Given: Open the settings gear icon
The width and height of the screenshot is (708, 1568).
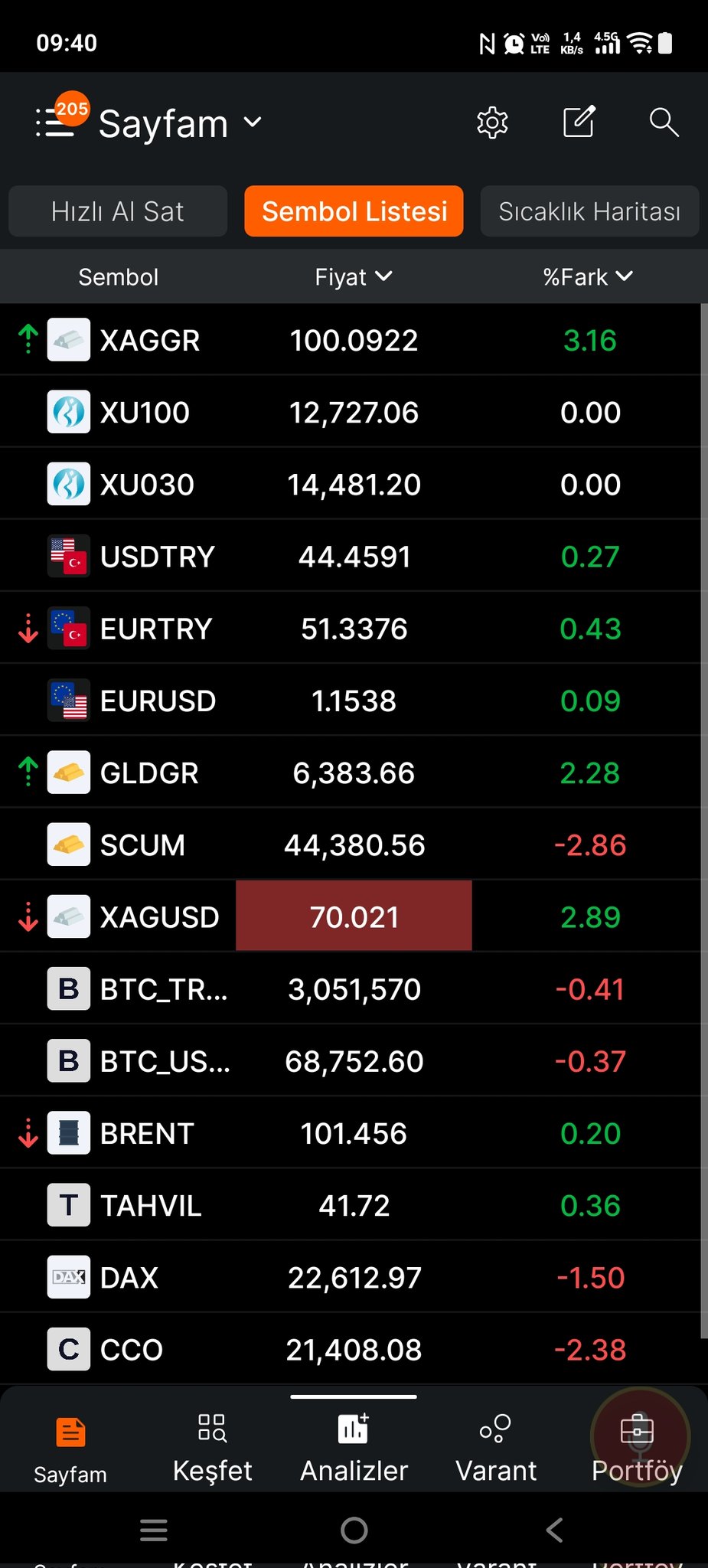Looking at the screenshot, I should (492, 122).
